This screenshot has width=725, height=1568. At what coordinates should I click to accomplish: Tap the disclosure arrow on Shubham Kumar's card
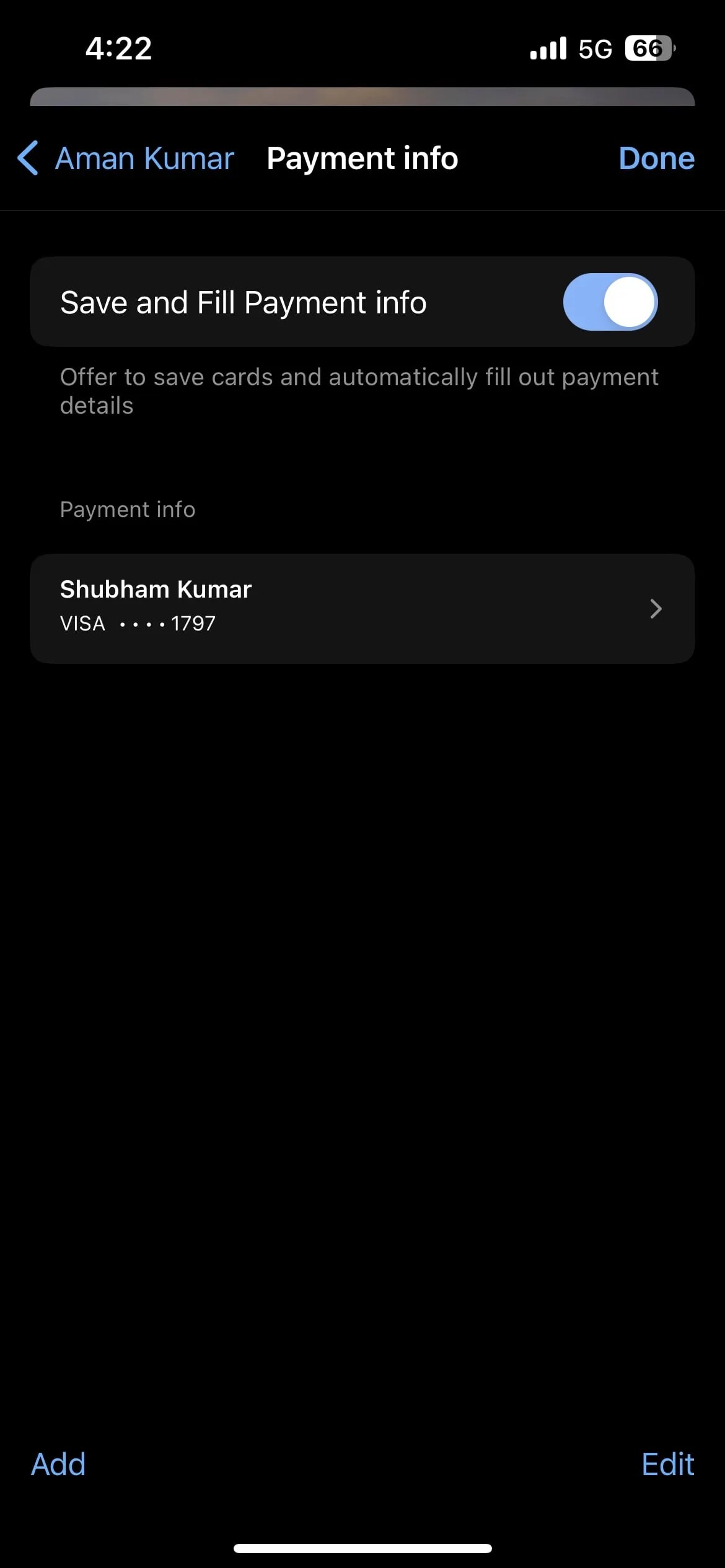click(x=656, y=609)
